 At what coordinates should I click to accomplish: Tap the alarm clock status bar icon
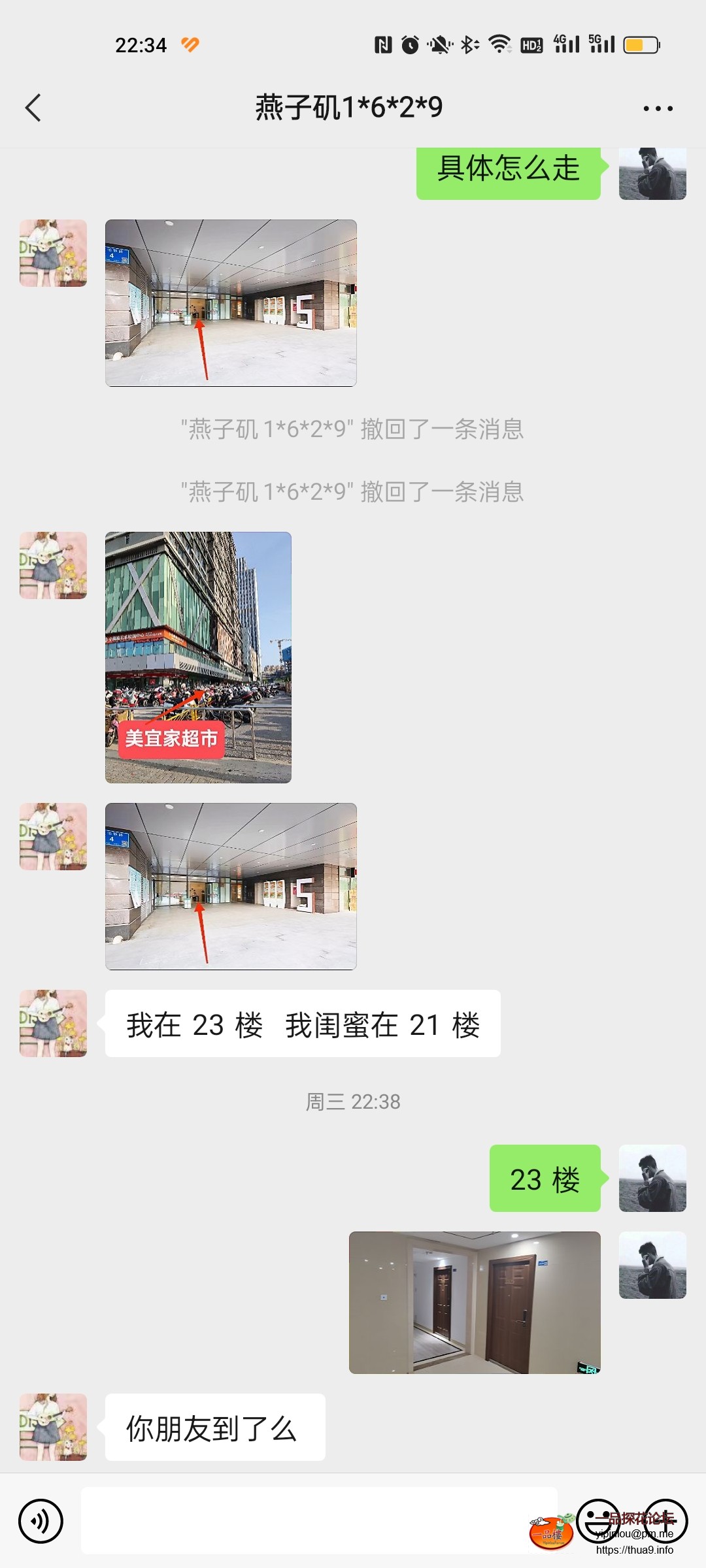pos(411,44)
